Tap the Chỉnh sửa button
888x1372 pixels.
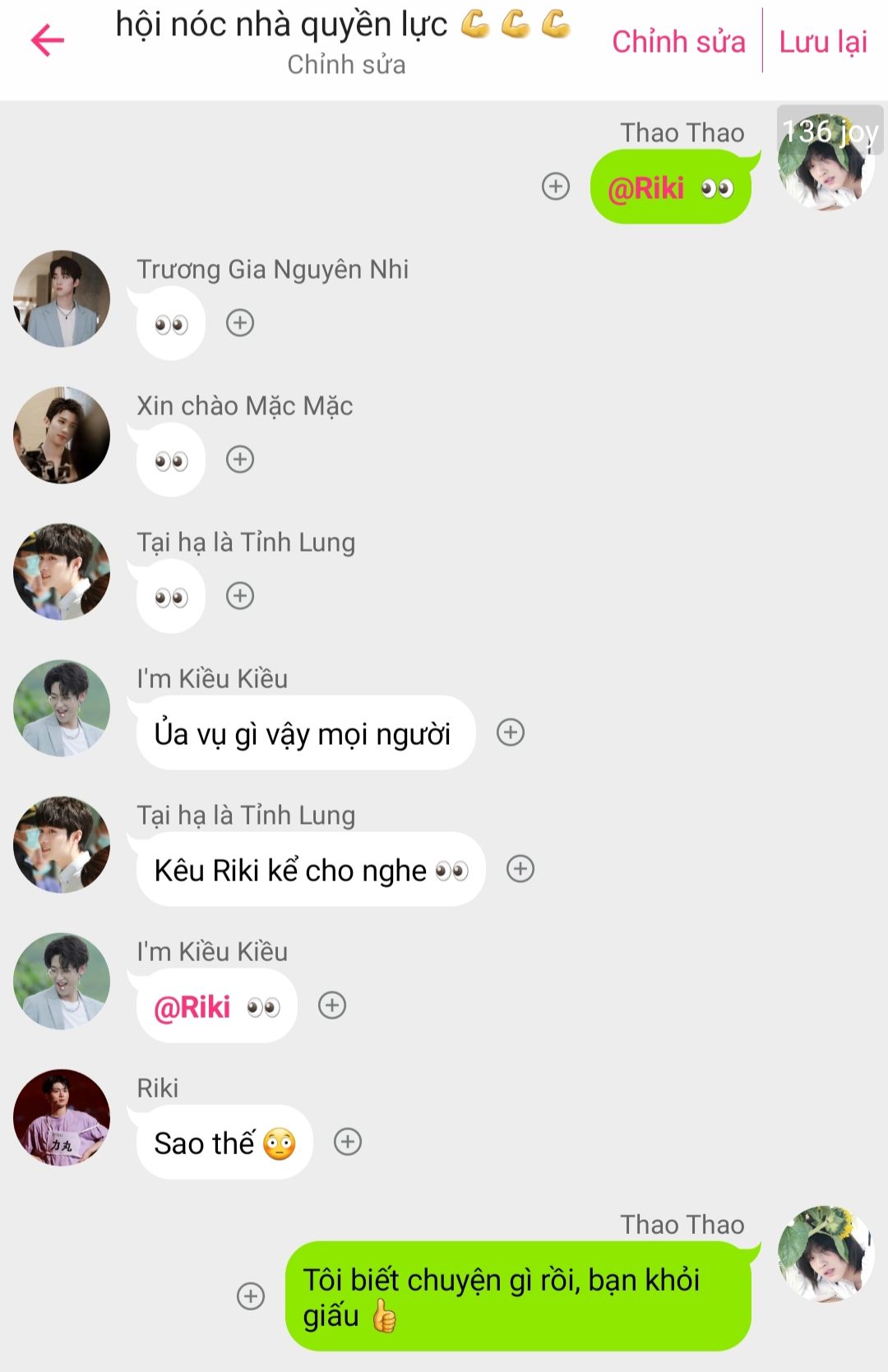click(678, 41)
